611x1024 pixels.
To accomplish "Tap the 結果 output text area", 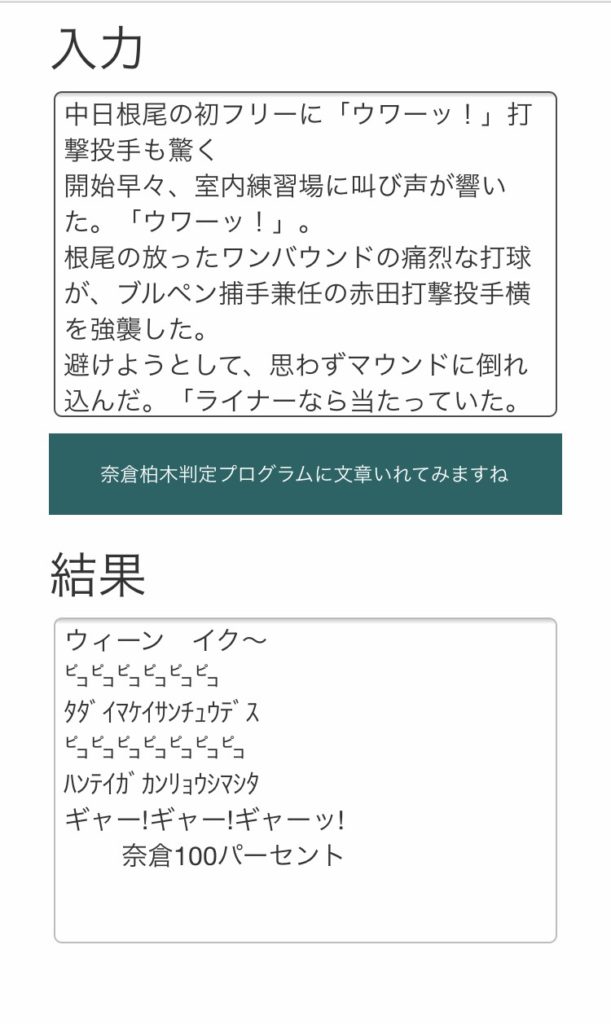I will (305, 780).
